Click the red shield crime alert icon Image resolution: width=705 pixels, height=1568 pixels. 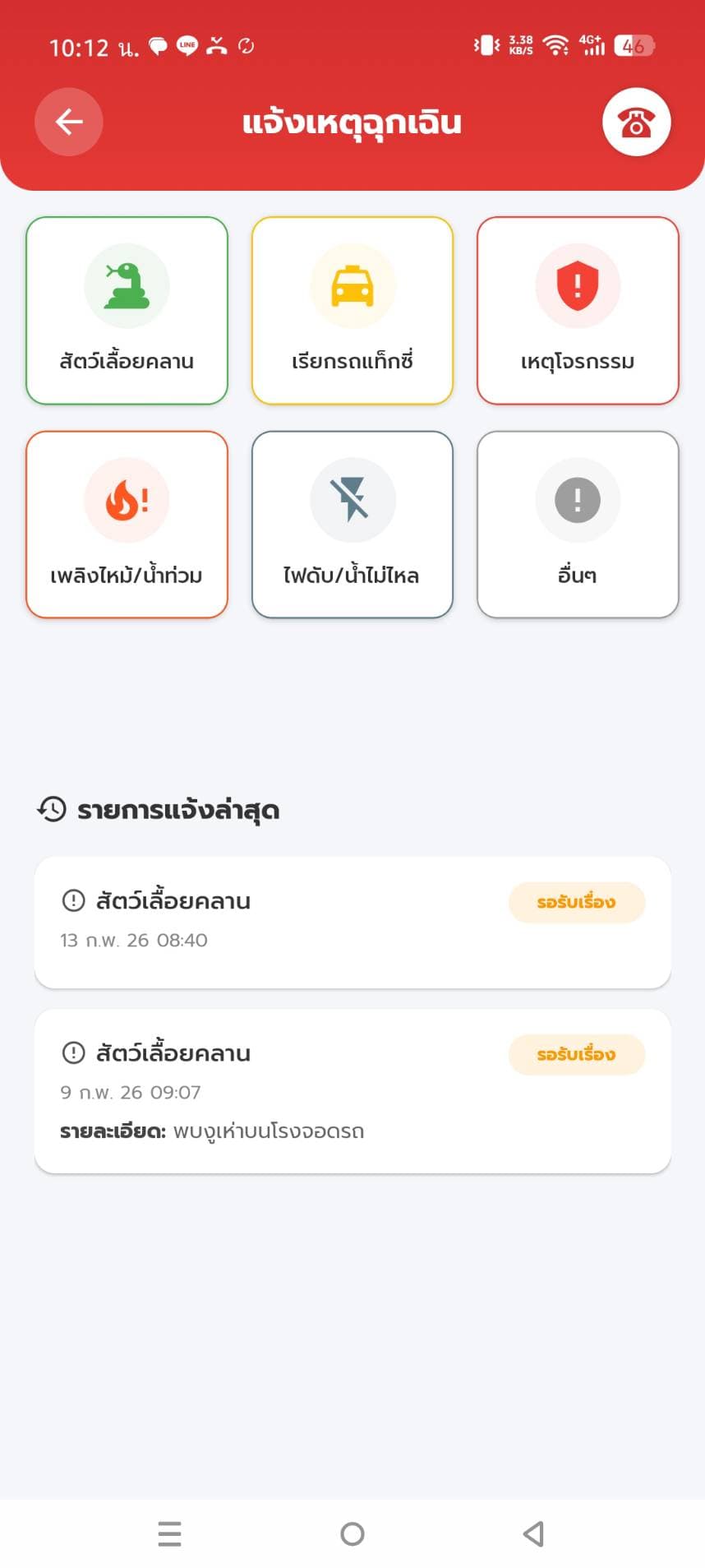point(578,285)
